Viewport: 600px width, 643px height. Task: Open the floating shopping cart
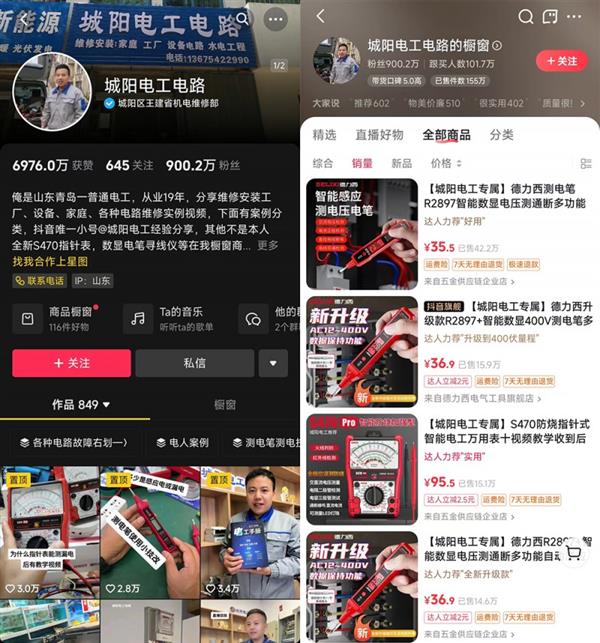click(573, 553)
